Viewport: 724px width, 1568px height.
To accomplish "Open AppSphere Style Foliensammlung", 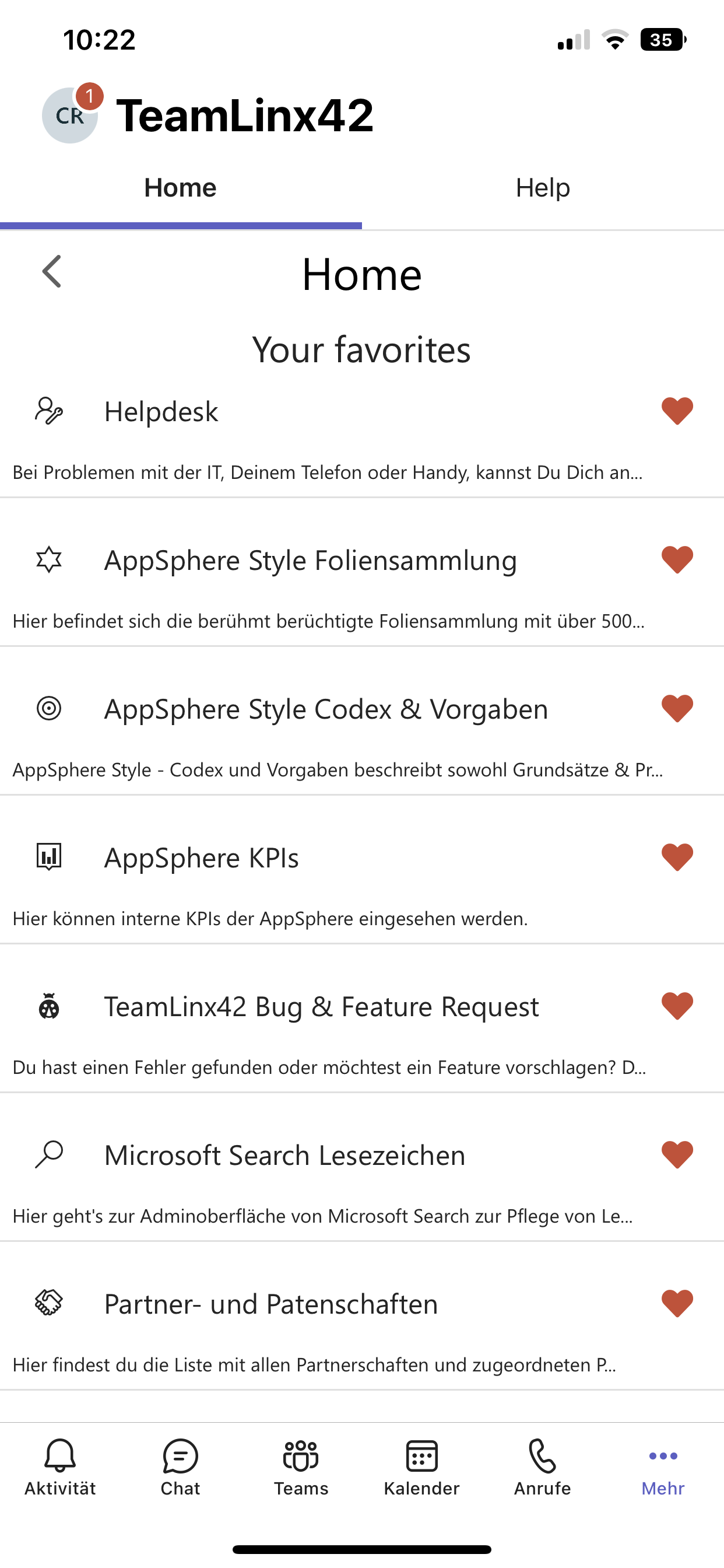I will point(362,587).
